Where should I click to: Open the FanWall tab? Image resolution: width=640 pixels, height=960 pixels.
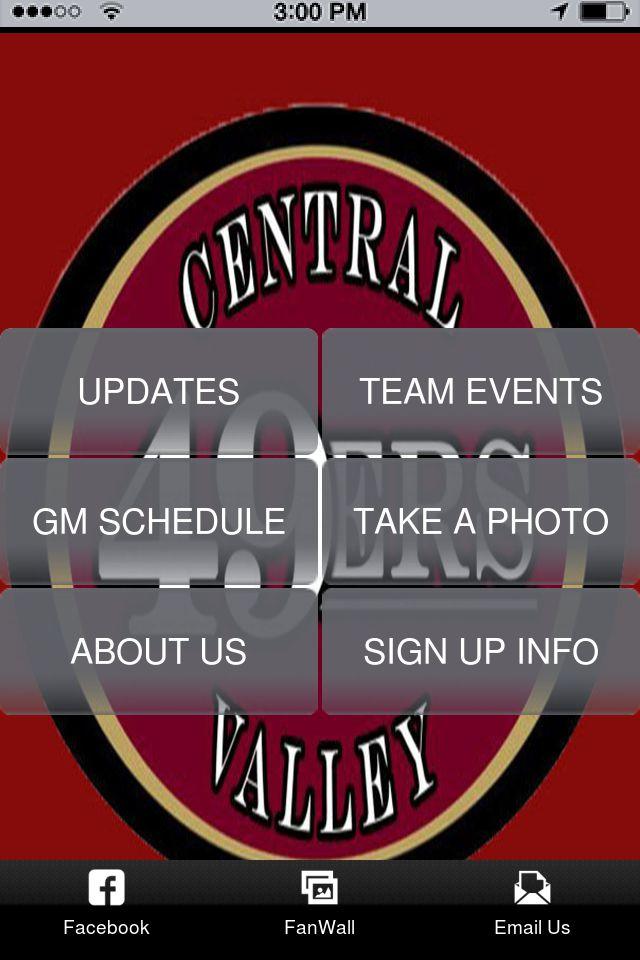click(320, 903)
